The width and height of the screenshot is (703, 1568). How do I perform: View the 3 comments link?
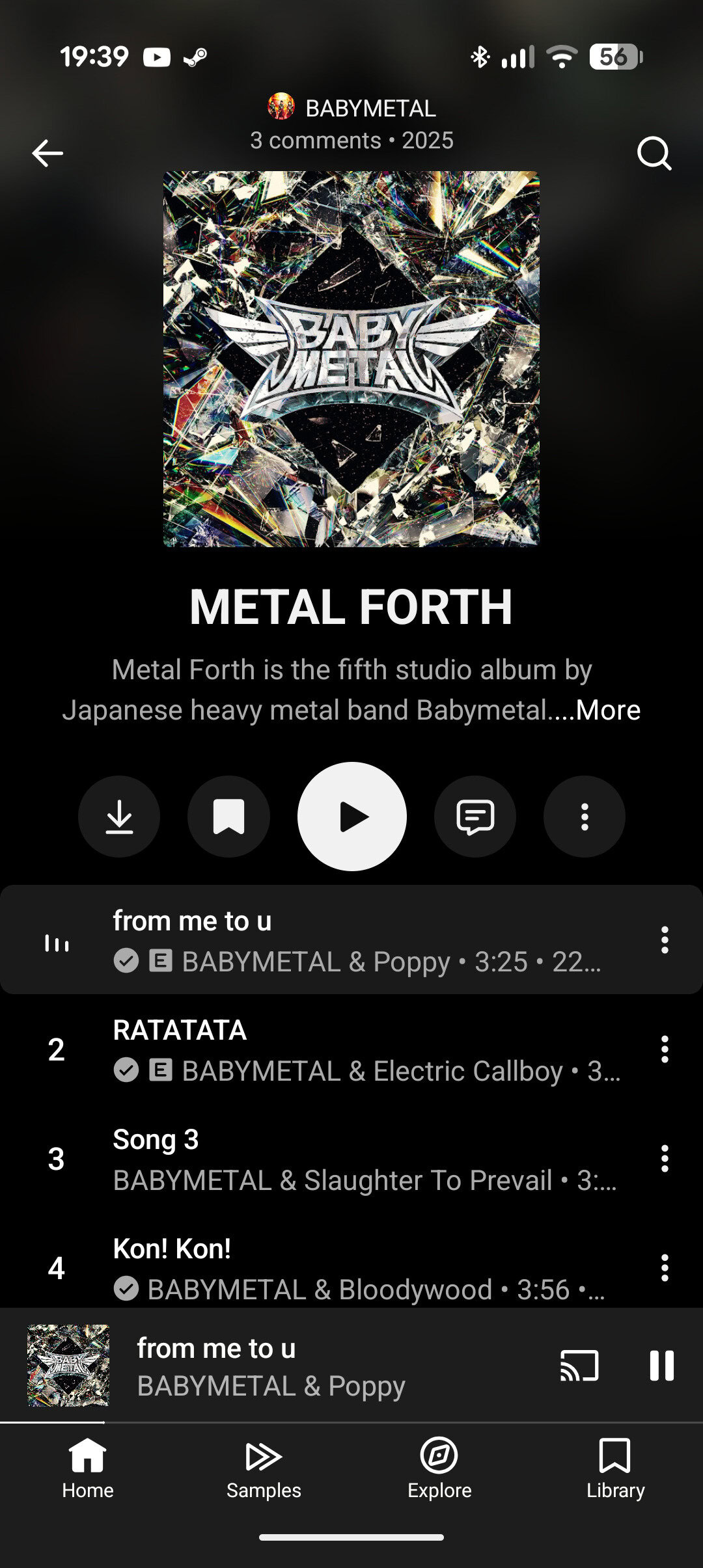317,139
